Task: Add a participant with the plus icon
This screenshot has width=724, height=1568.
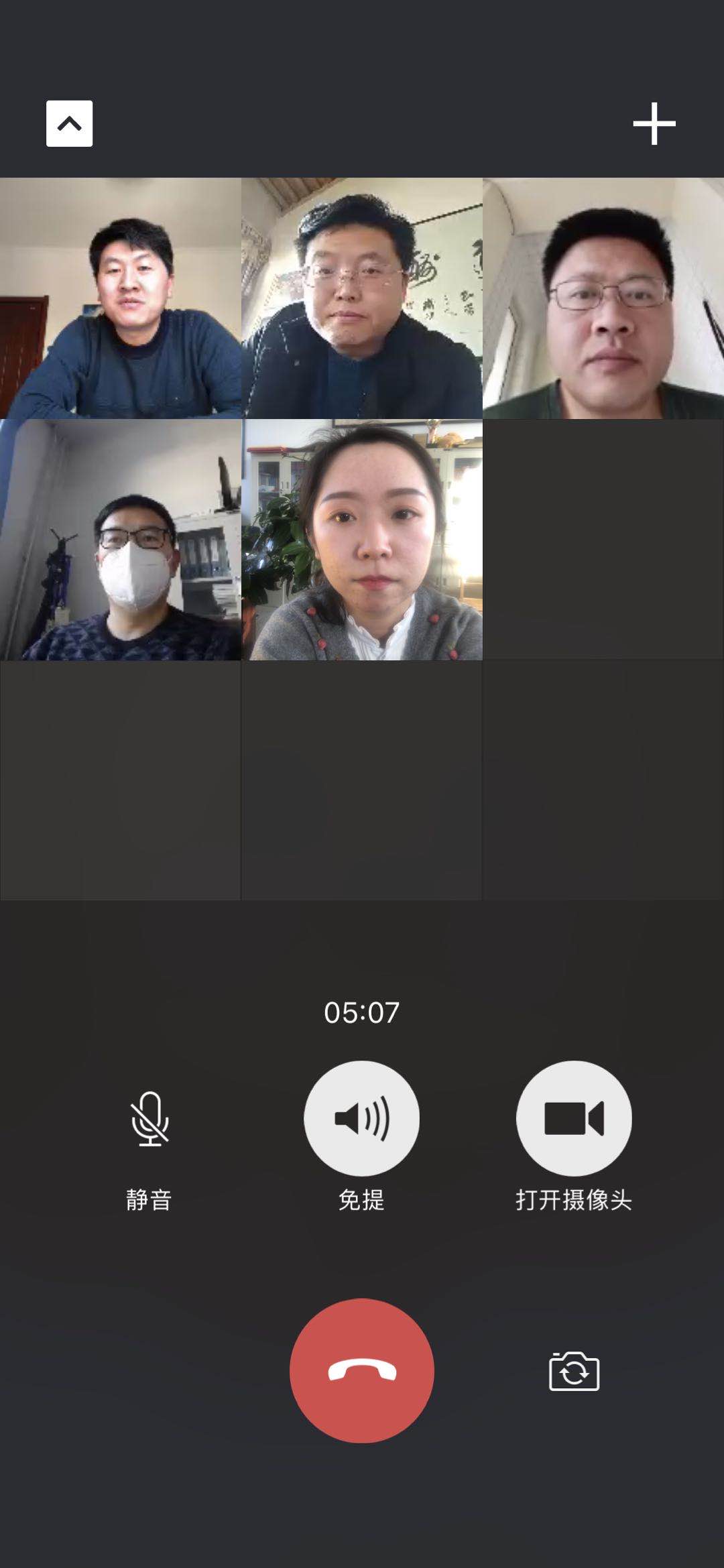Action: tap(654, 124)
